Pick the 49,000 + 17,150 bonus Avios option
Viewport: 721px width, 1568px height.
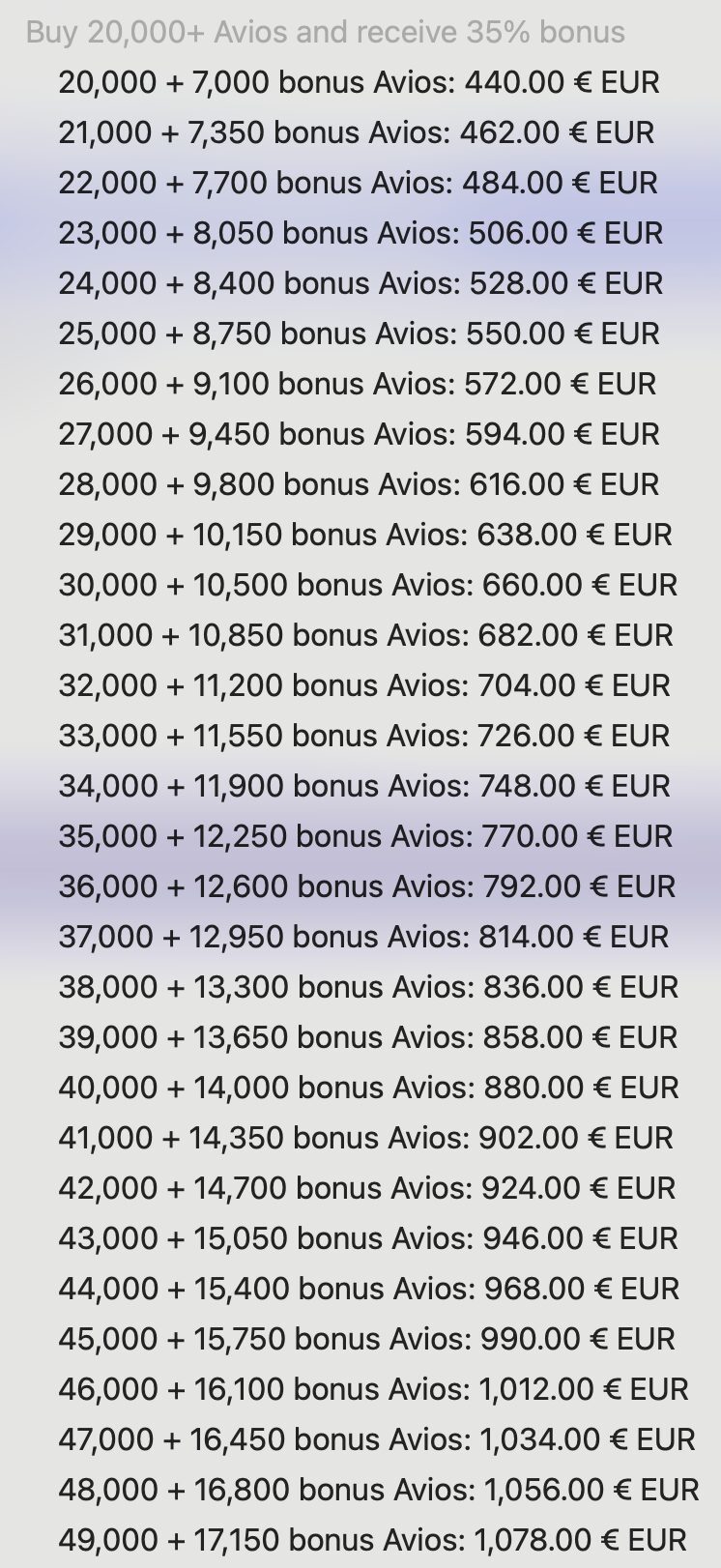[x=372, y=1540]
